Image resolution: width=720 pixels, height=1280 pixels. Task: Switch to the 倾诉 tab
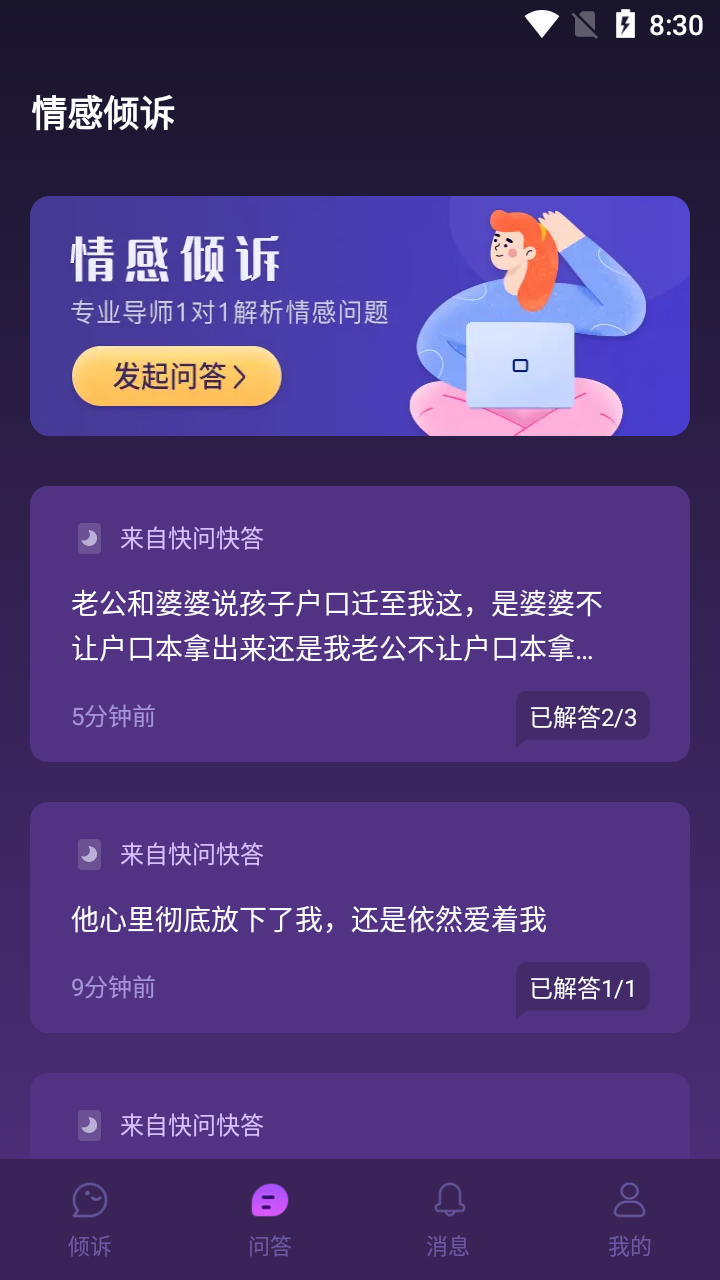[x=90, y=1219]
